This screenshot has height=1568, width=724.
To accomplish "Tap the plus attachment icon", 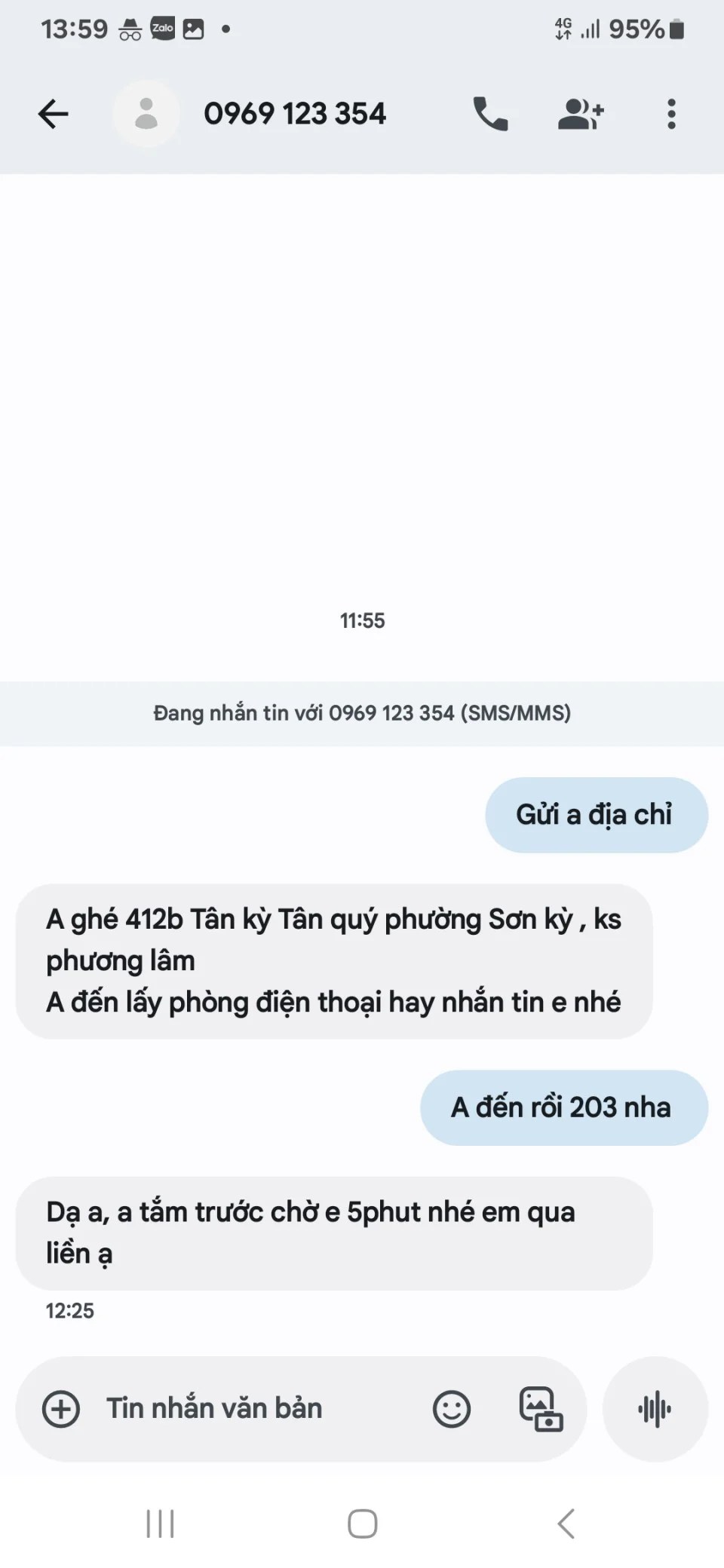I will 61,1408.
